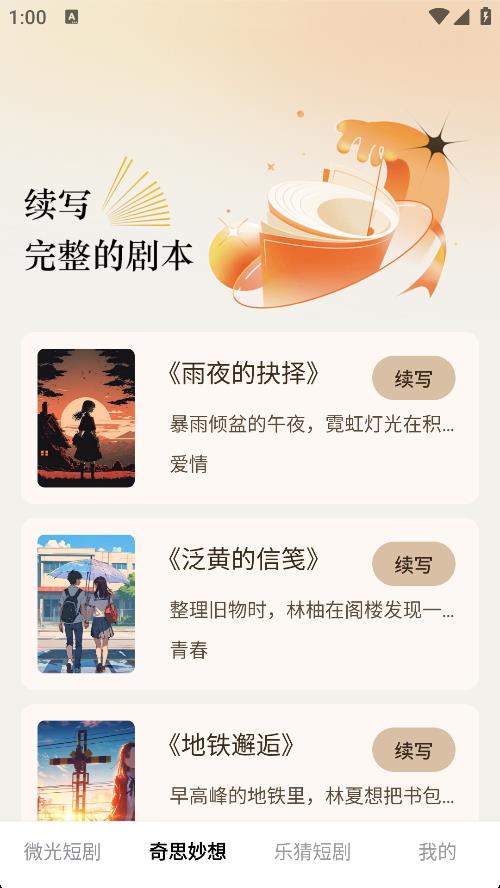The width and height of the screenshot is (500, 888).
Task: Open the 《泛黄的信笺》 script card
Action: coord(250,604)
